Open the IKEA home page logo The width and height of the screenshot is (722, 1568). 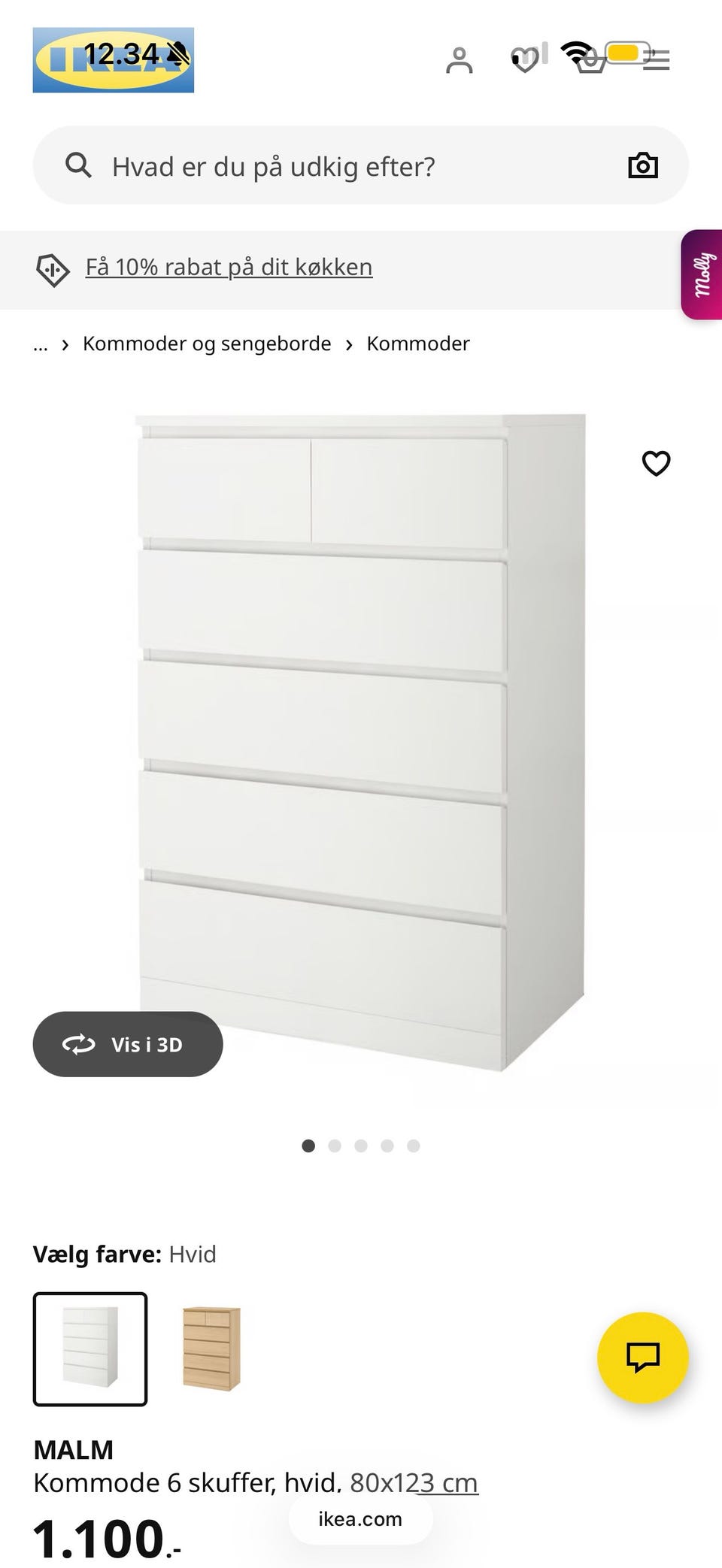pyautogui.click(x=113, y=60)
